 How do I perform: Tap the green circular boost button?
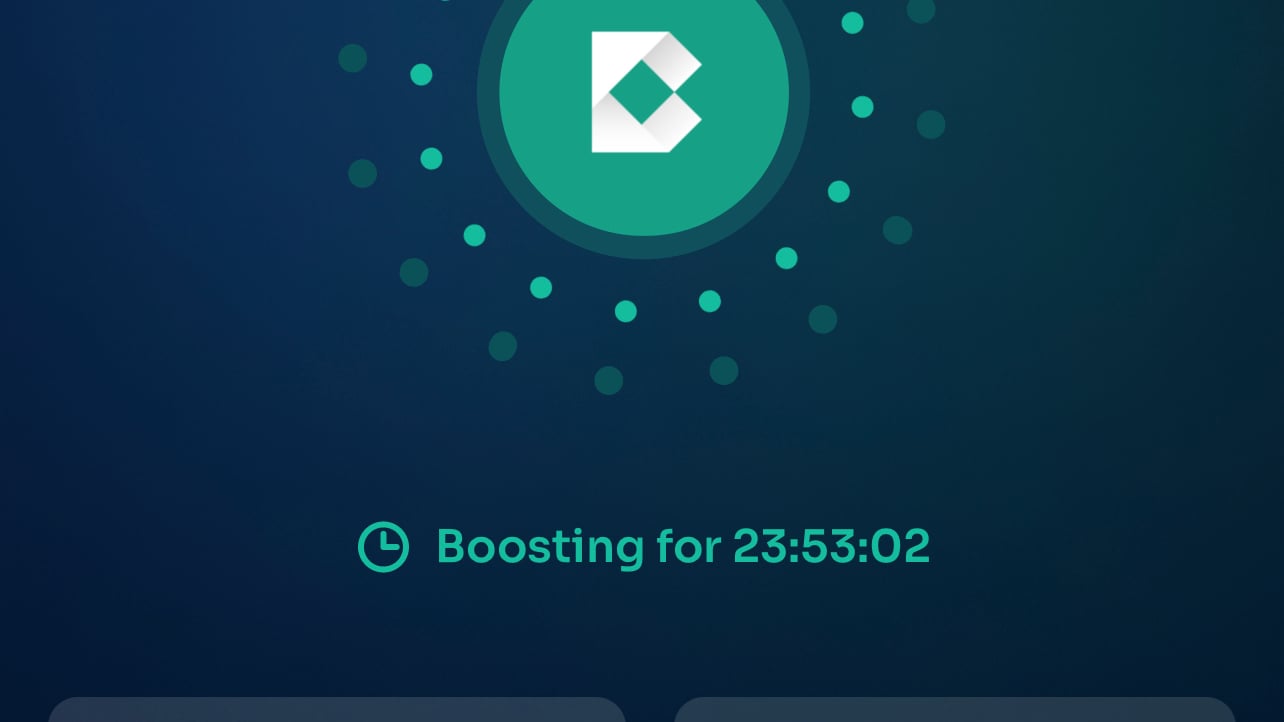(644, 93)
